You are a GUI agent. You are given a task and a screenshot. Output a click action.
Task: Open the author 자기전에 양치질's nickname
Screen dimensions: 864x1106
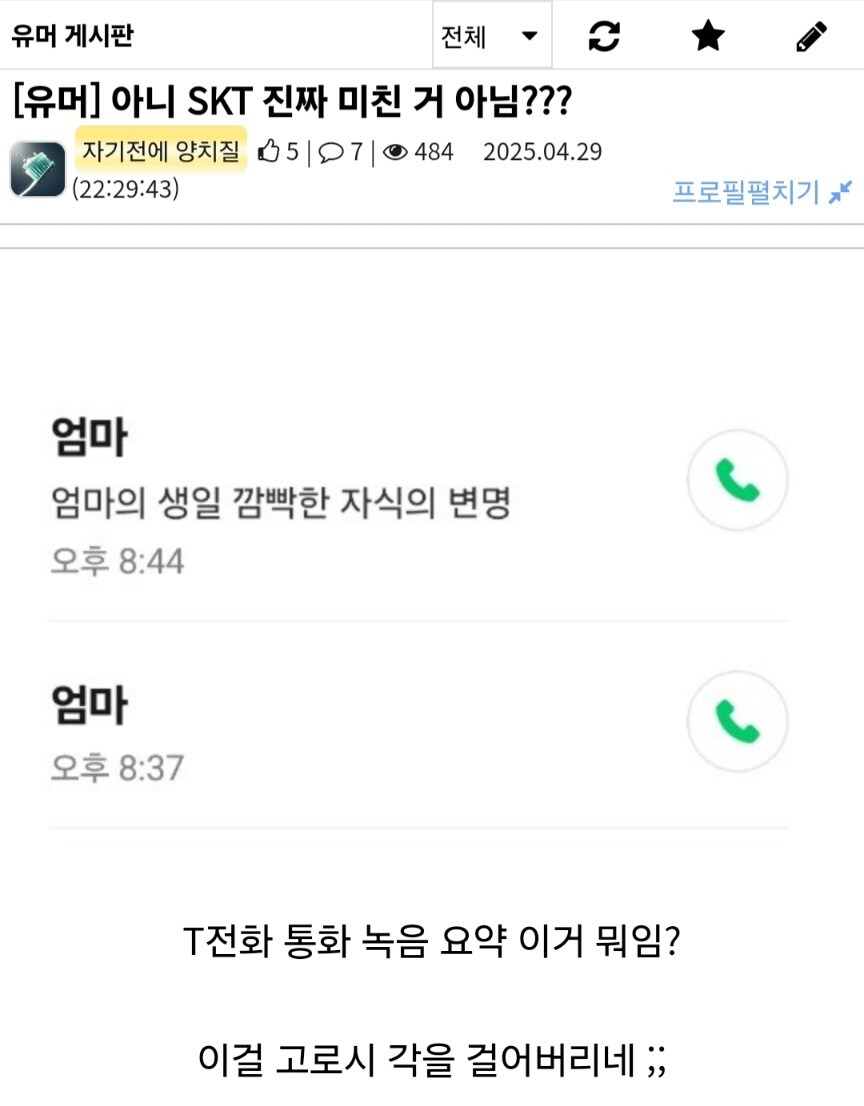click(161, 152)
